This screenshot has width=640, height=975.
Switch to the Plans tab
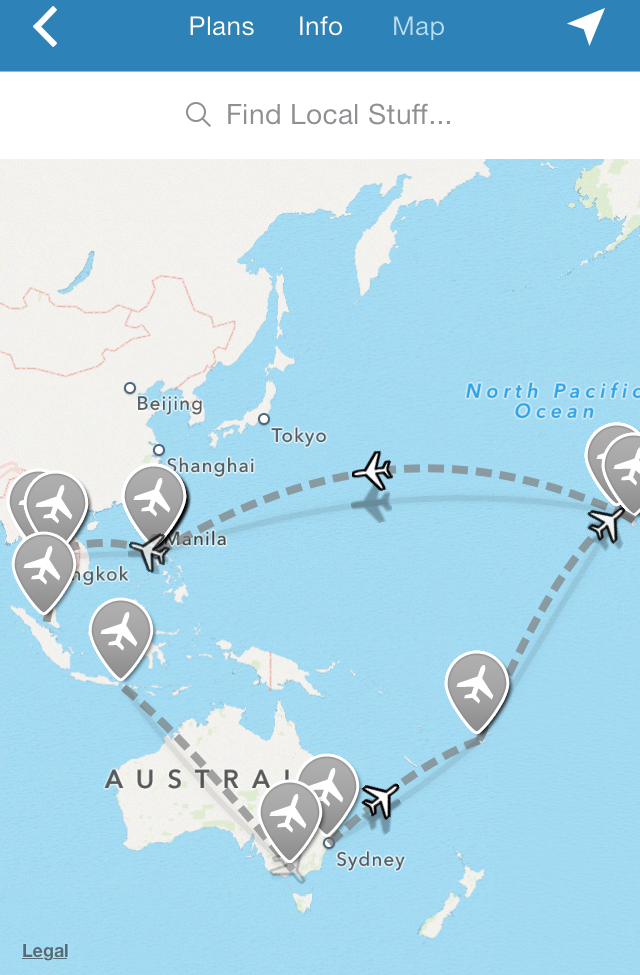(x=221, y=27)
